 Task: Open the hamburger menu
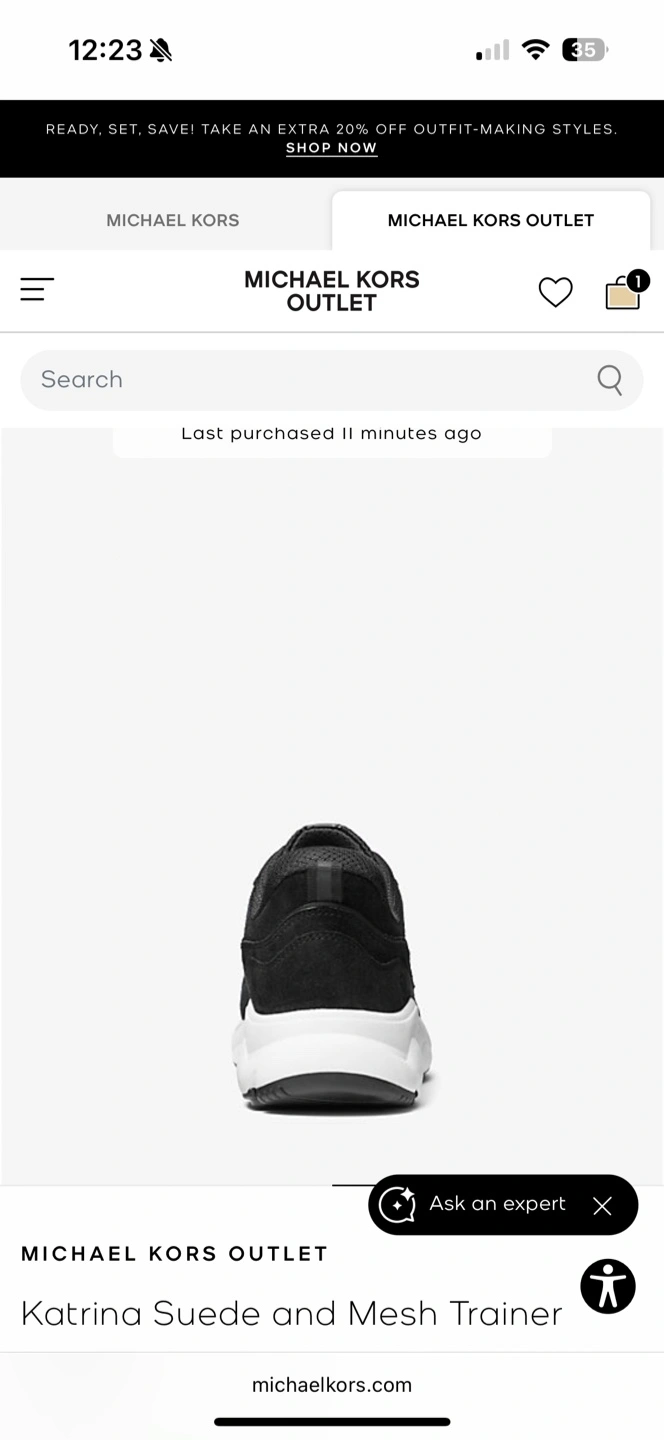[x=37, y=290]
